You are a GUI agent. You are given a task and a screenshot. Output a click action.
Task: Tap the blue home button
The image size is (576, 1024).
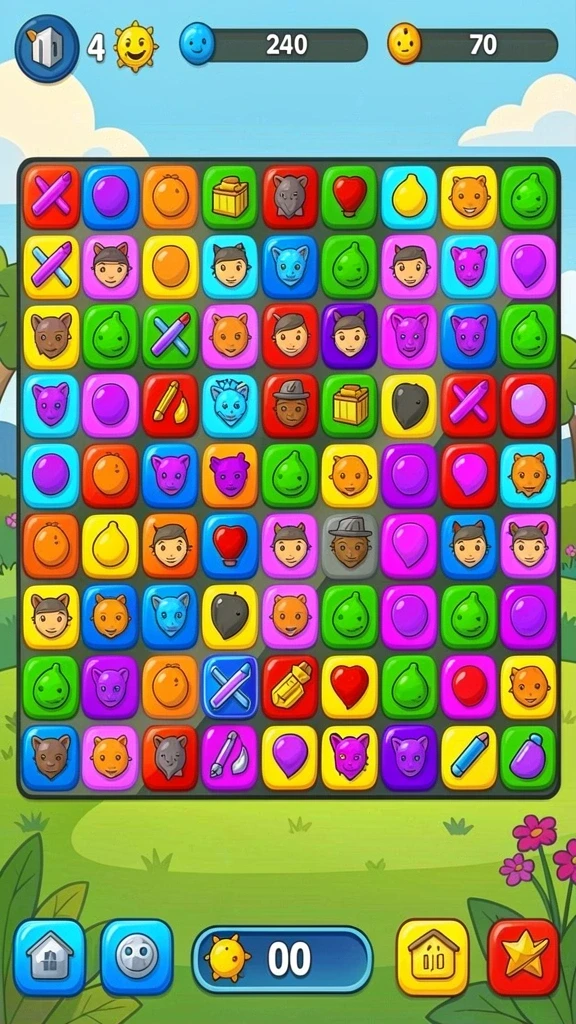point(50,957)
